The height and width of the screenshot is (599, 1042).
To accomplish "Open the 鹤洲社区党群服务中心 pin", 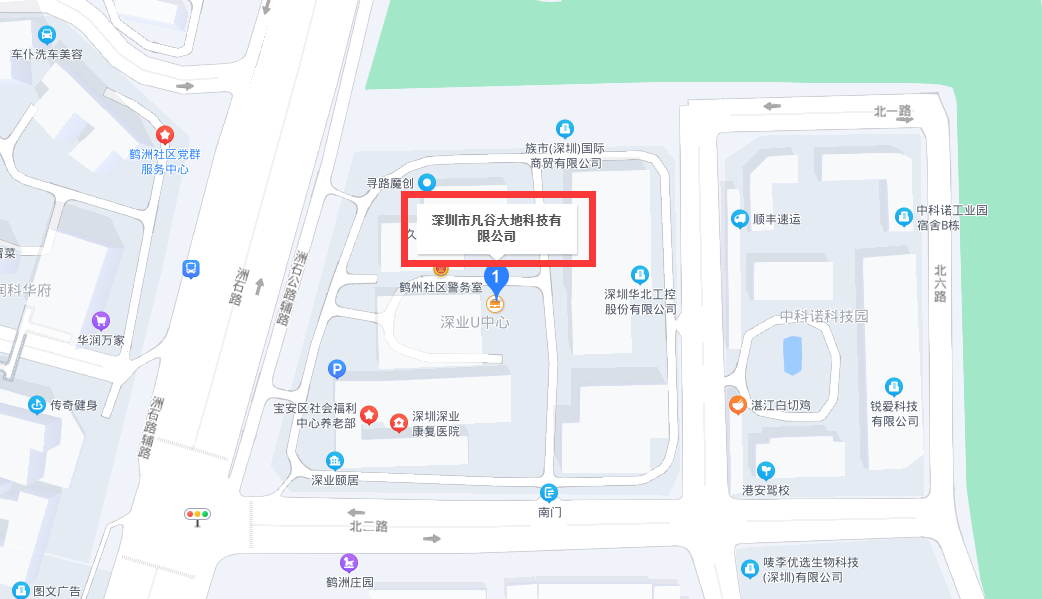I will tap(165, 134).
